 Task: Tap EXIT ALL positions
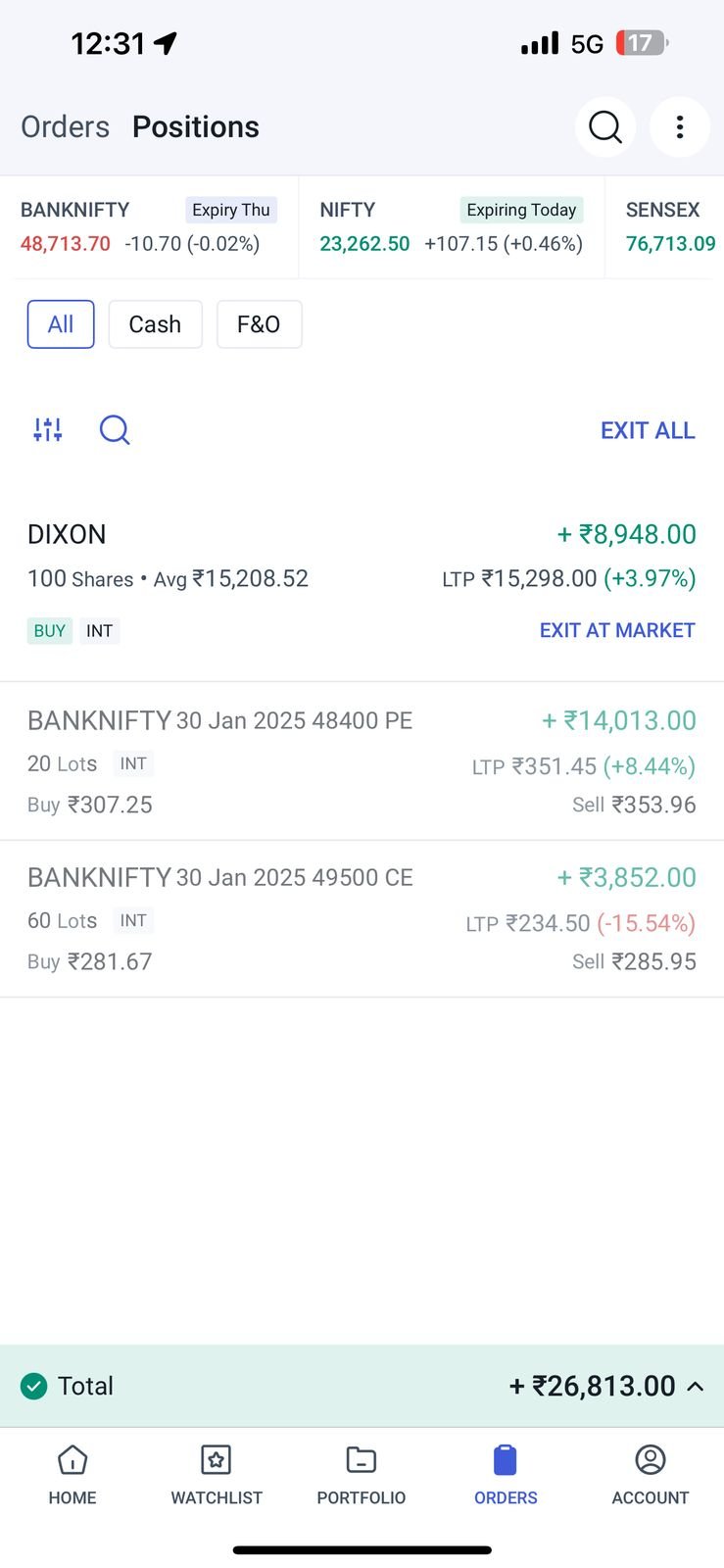click(648, 430)
